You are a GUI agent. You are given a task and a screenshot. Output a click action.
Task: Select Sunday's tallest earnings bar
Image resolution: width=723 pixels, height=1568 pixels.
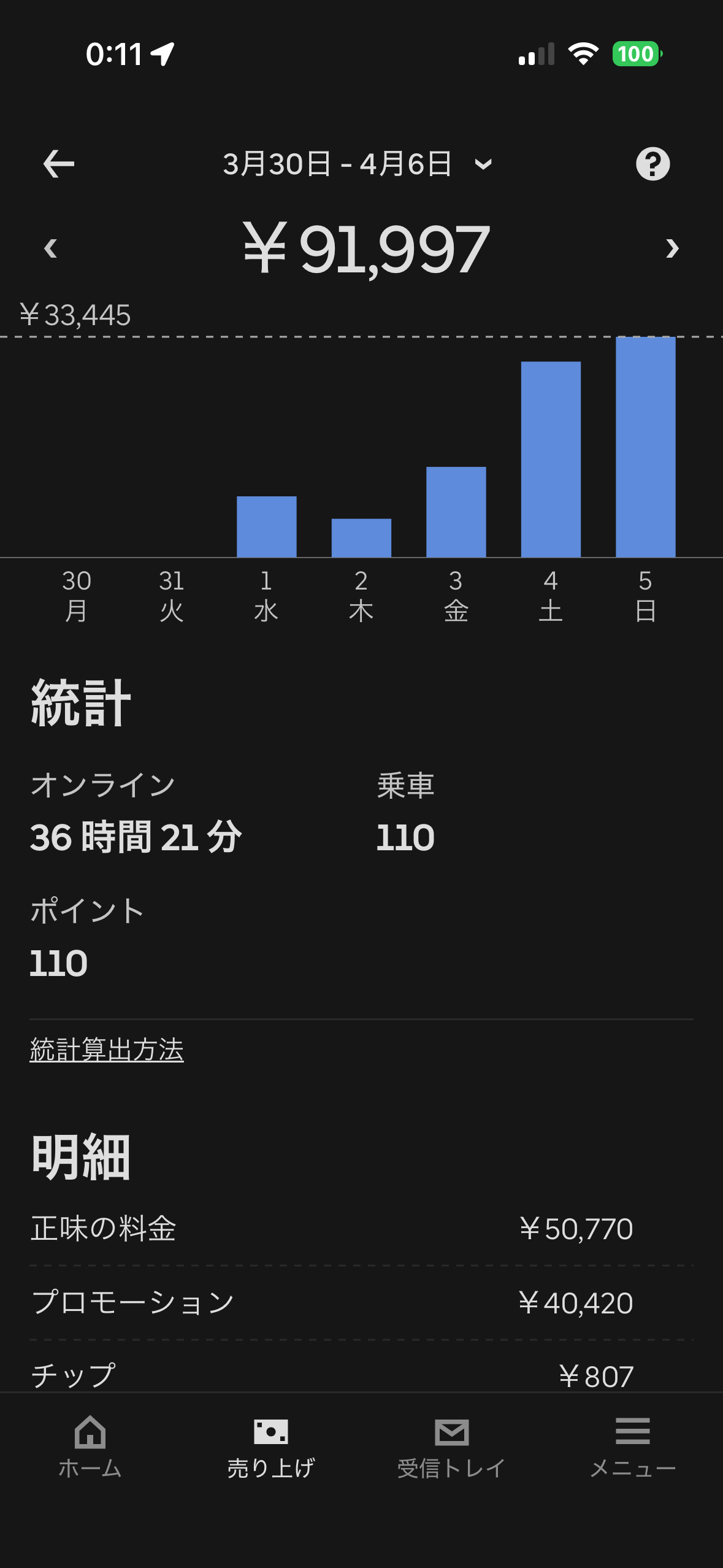tap(645, 448)
